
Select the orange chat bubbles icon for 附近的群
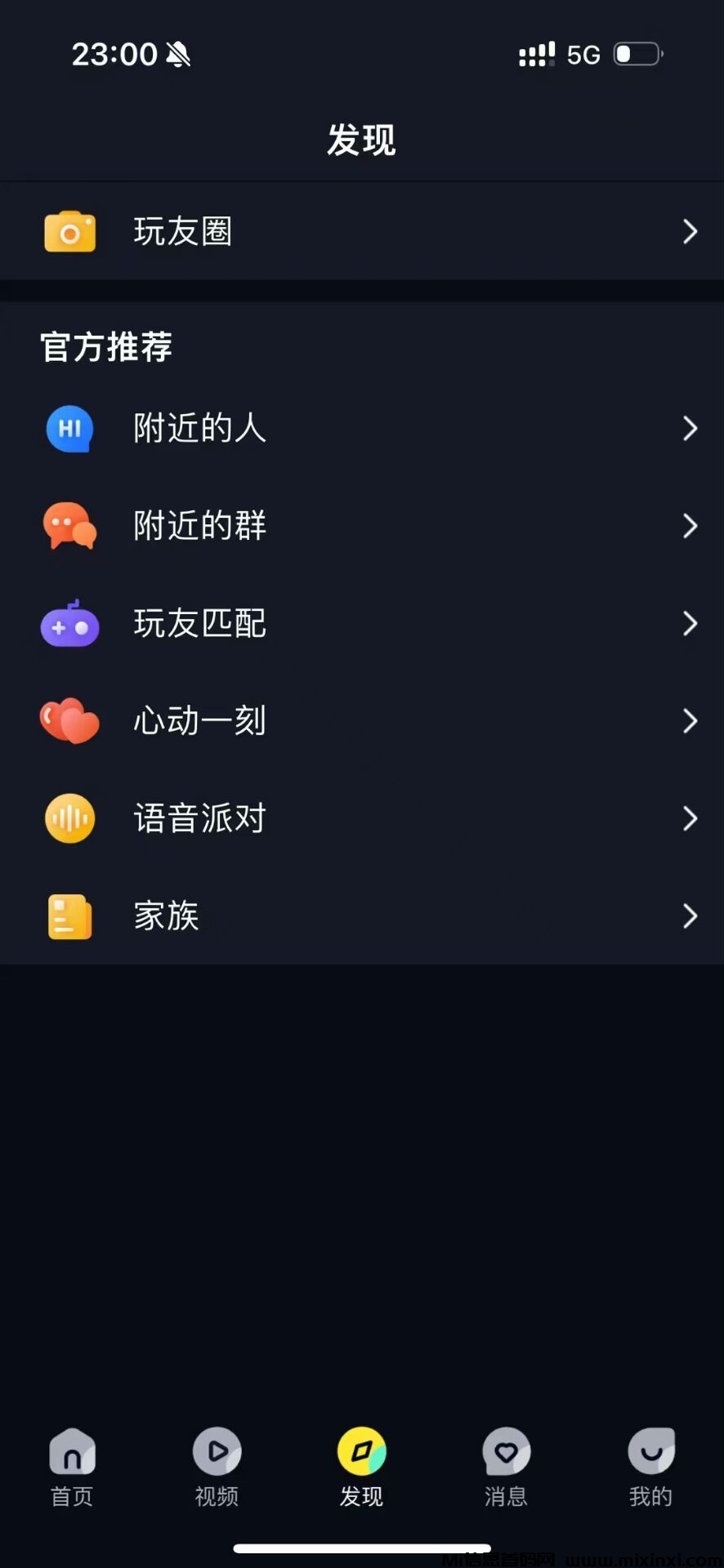click(x=70, y=526)
